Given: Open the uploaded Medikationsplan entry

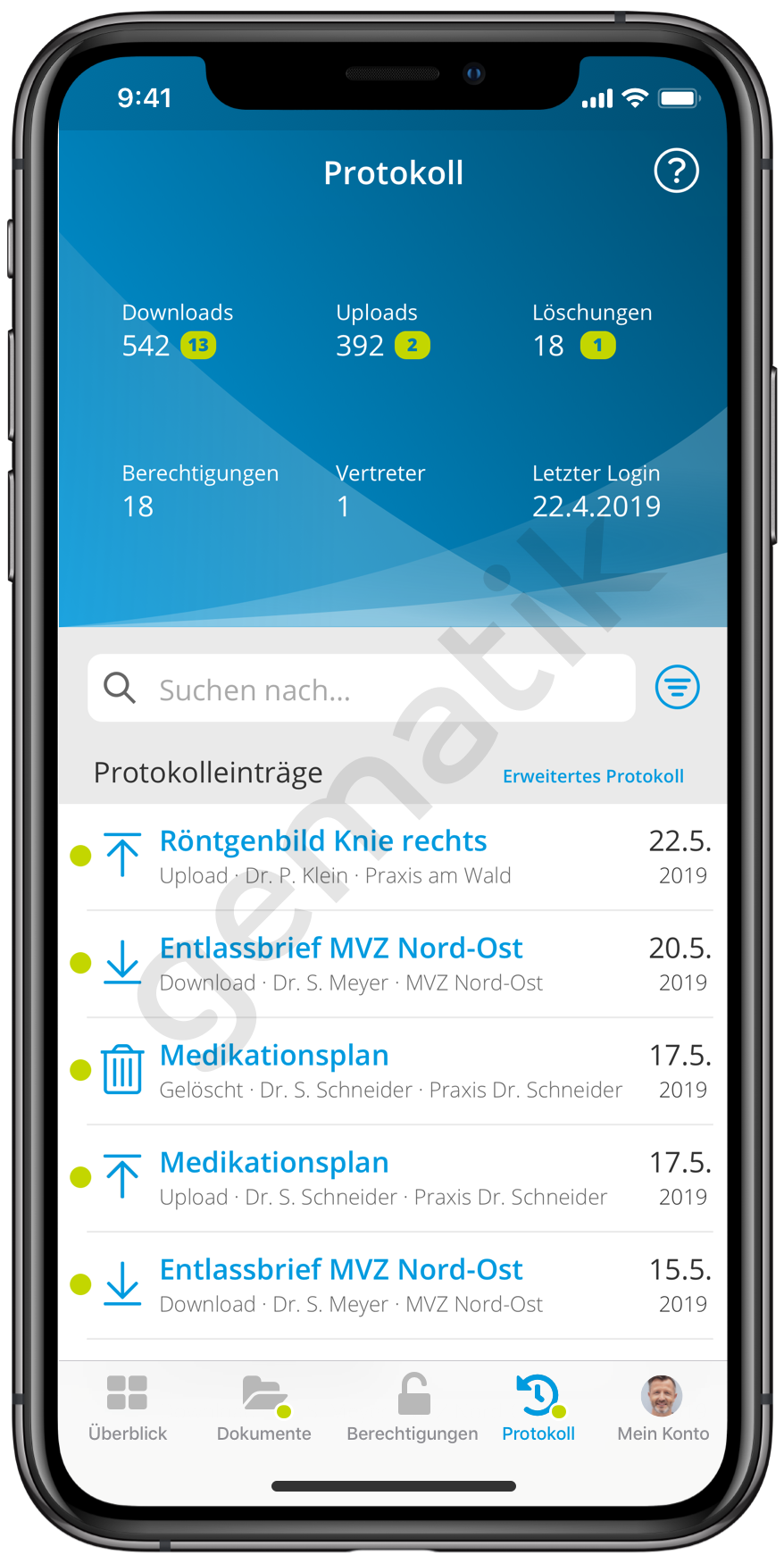Looking at the screenshot, I should click(x=393, y=1179).
